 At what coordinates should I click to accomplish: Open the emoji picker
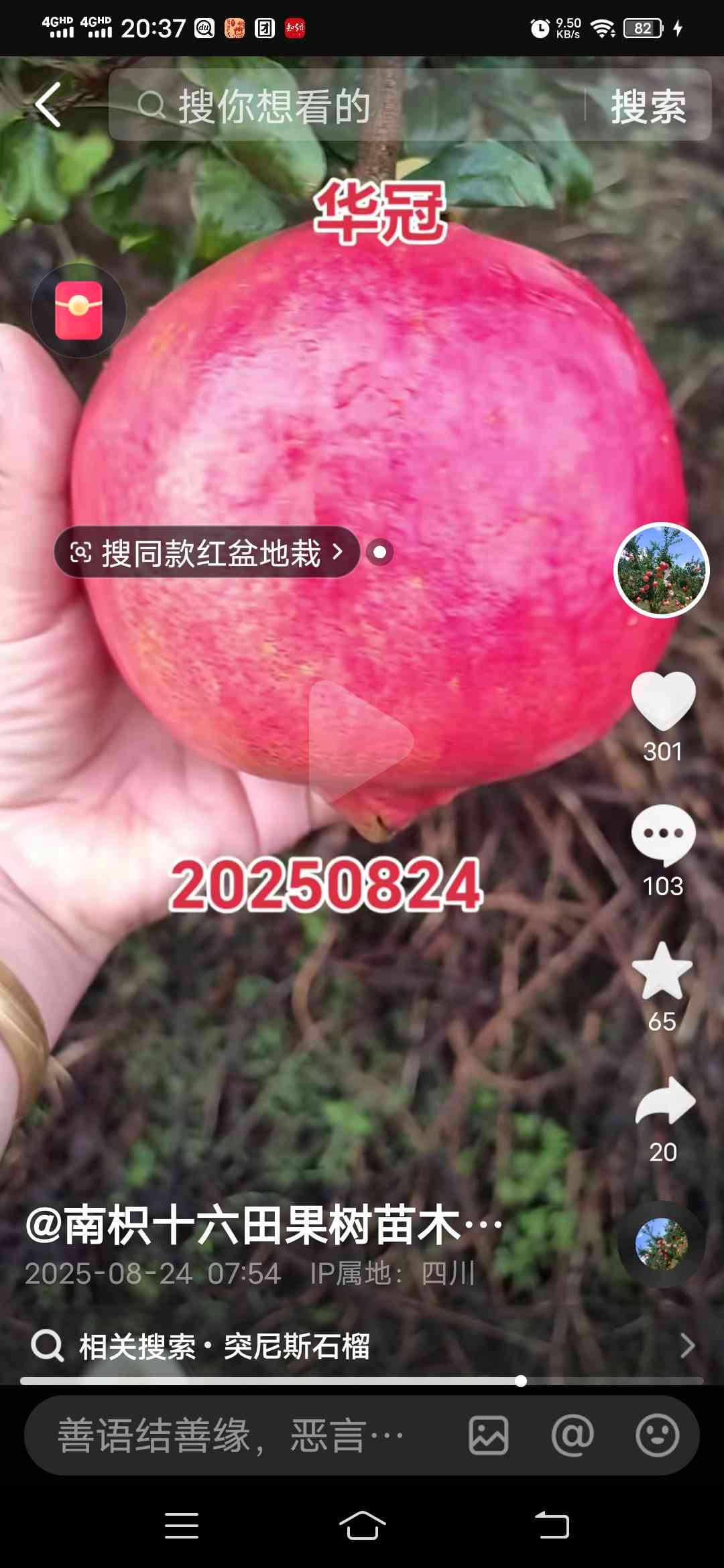[x=657, y=1436]
